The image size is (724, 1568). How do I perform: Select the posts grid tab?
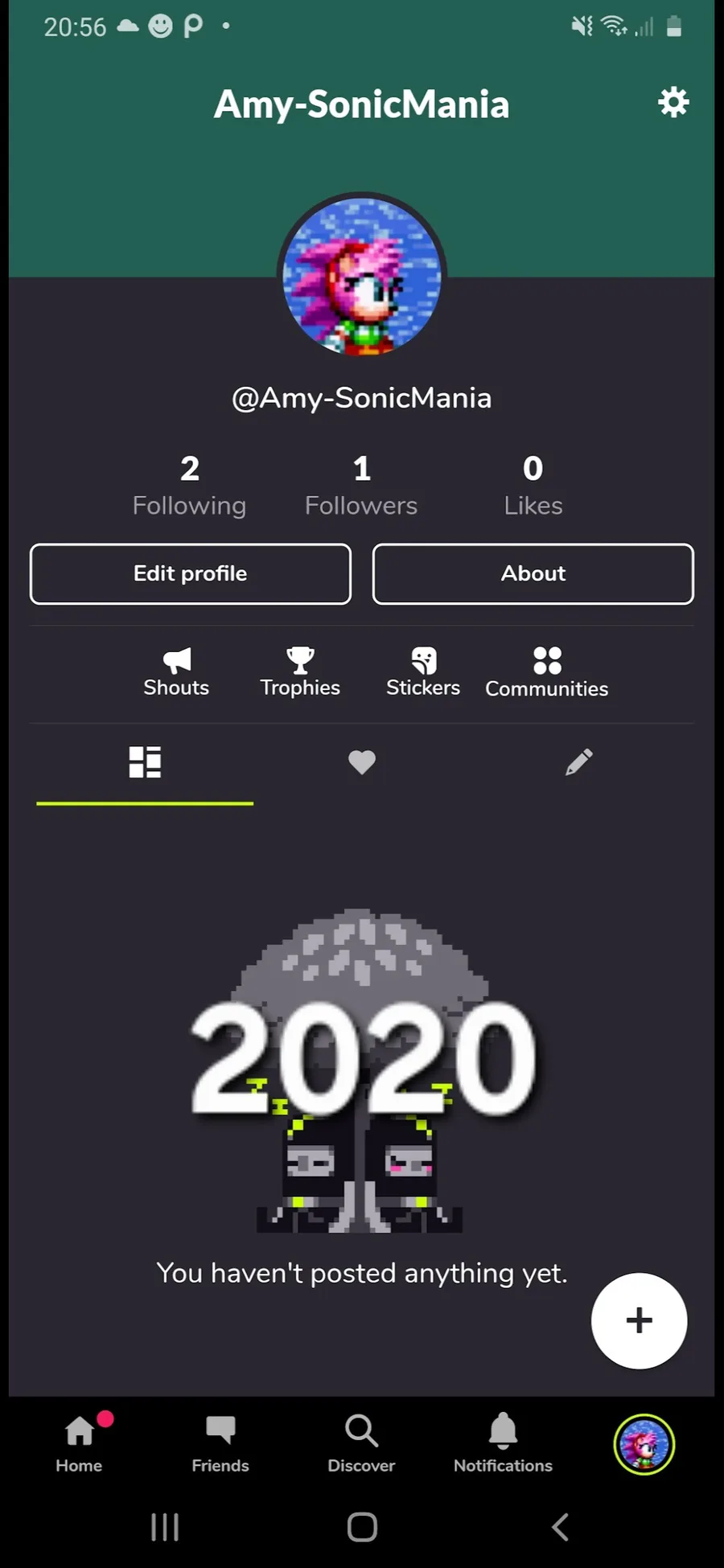coord(145,761)
